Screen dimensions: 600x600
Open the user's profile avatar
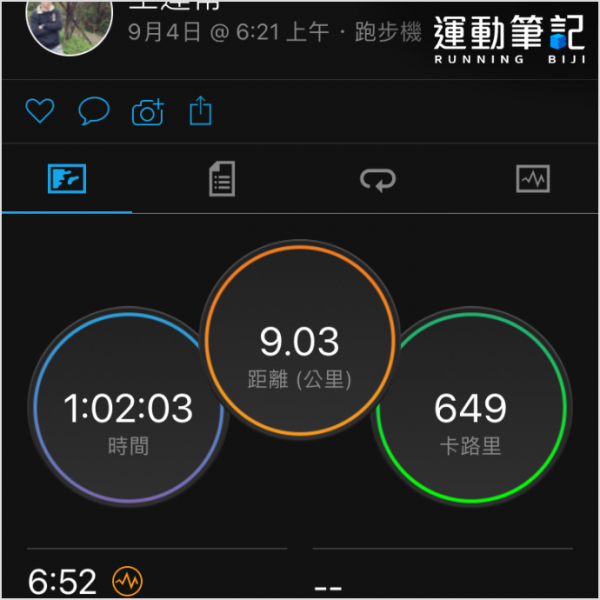click(x=68, y=22)
